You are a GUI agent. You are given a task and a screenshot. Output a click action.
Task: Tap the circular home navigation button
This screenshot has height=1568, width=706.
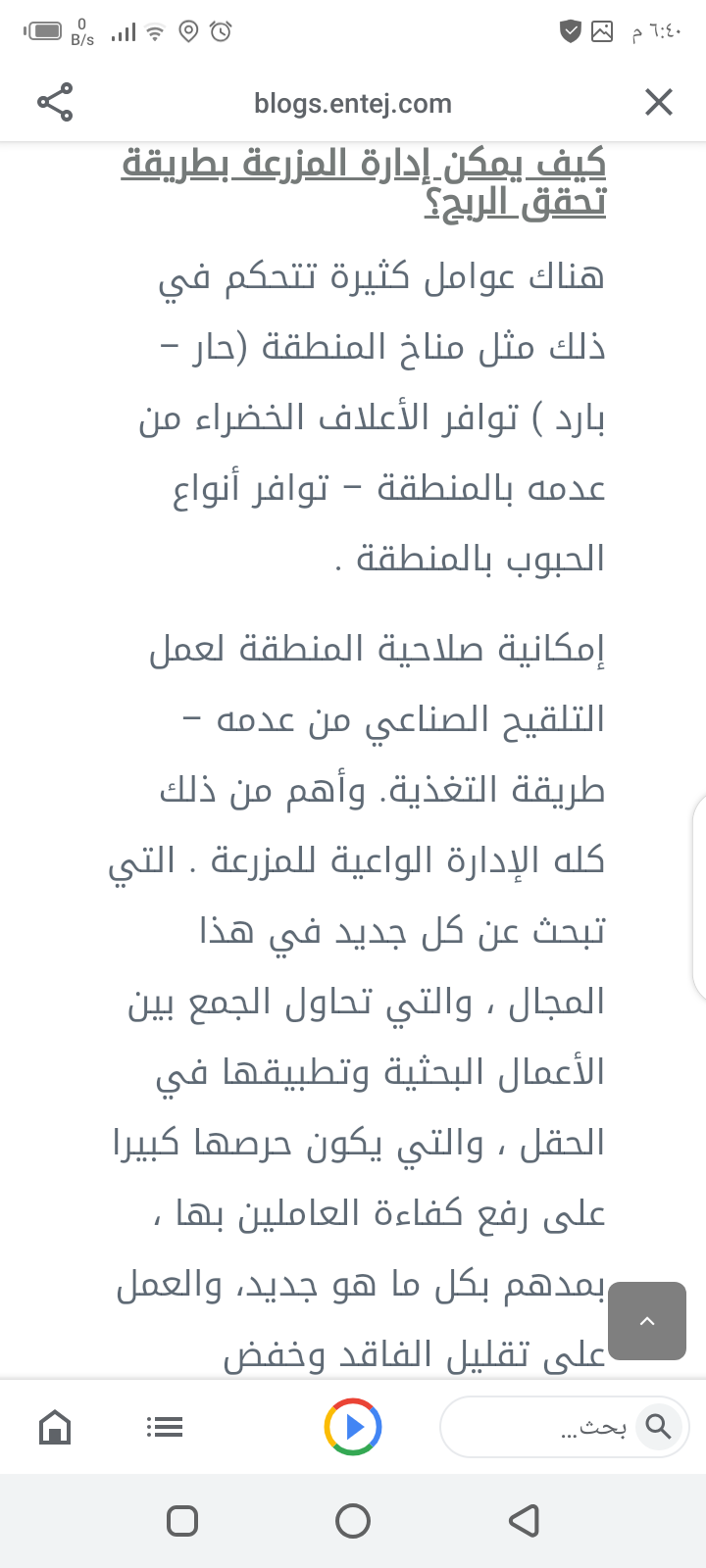353,1521
